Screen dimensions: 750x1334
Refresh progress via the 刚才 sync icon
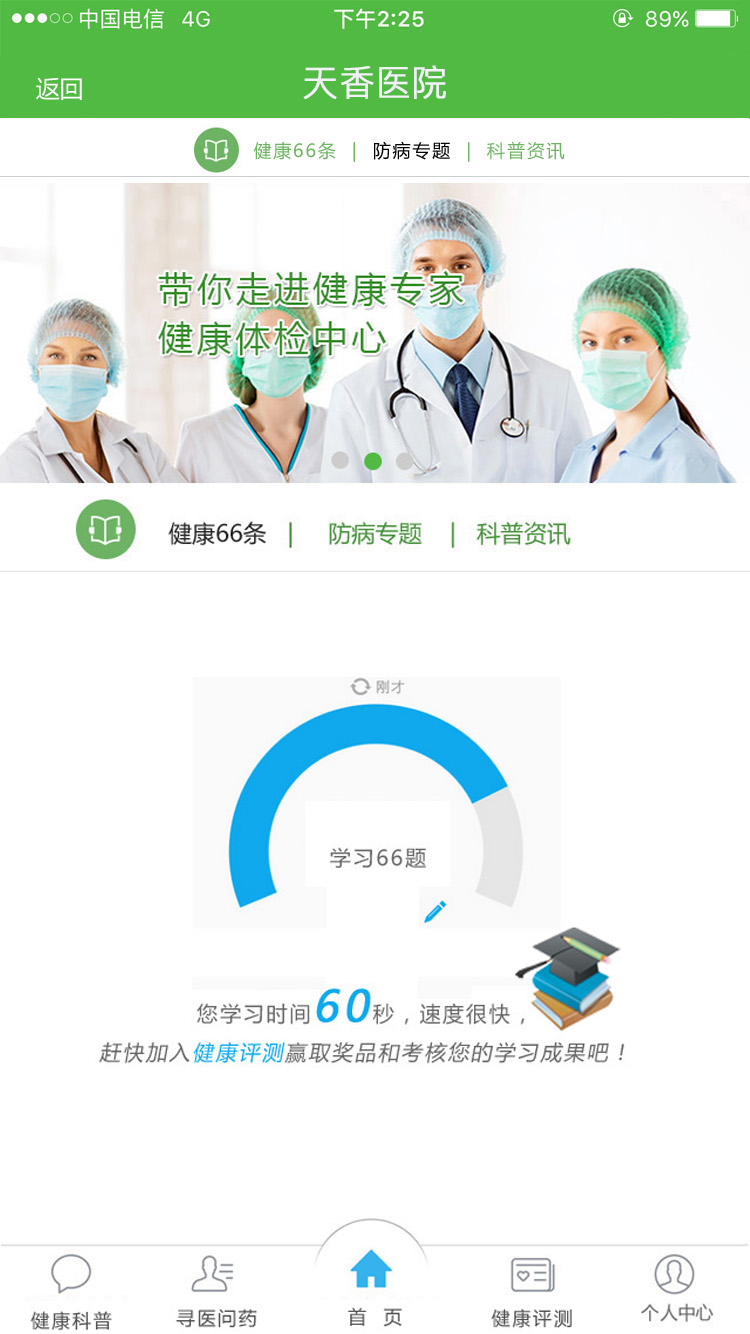tap(360, 687)
